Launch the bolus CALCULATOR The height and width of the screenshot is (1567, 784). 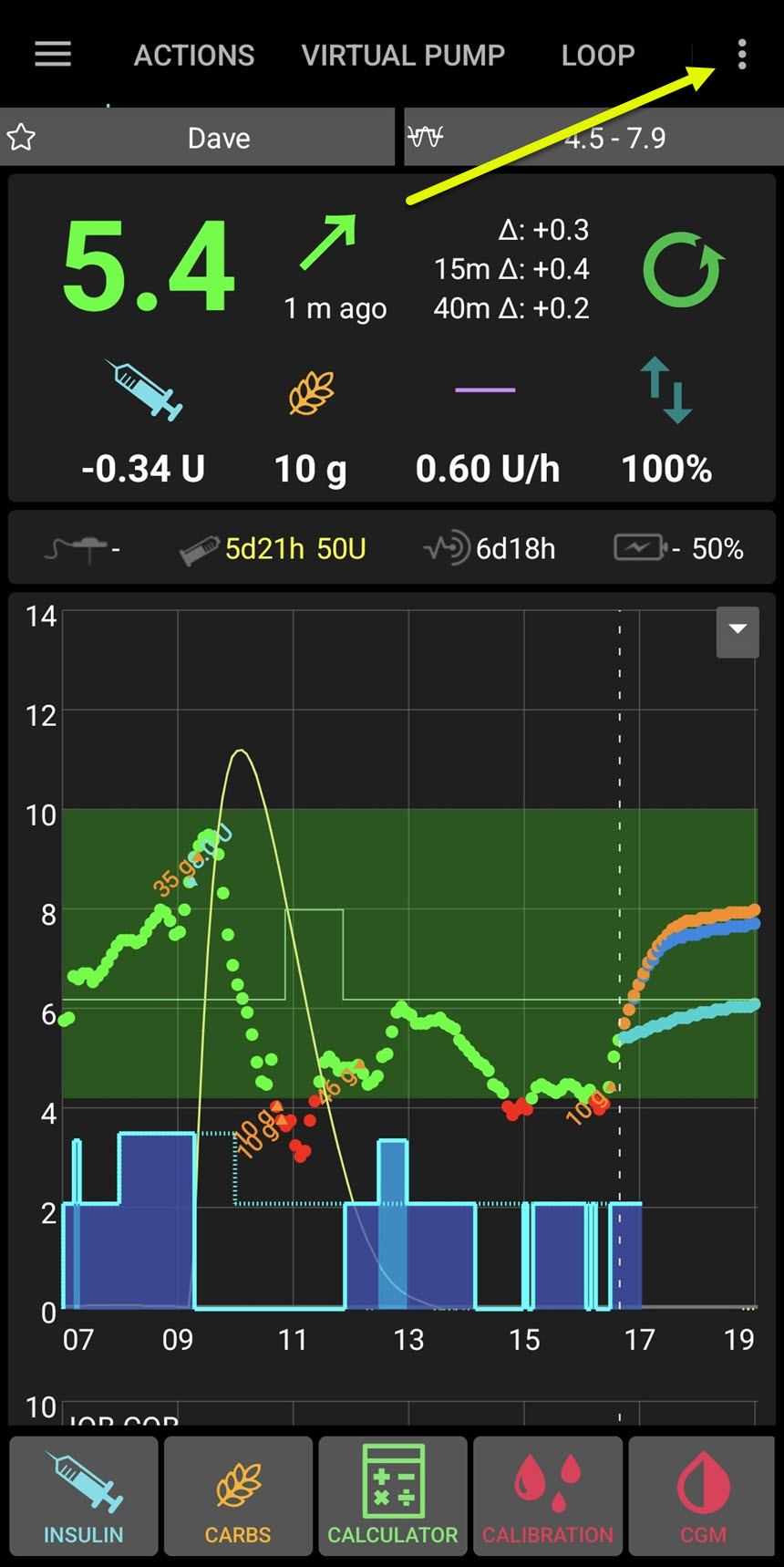[x=393, y=1496]
